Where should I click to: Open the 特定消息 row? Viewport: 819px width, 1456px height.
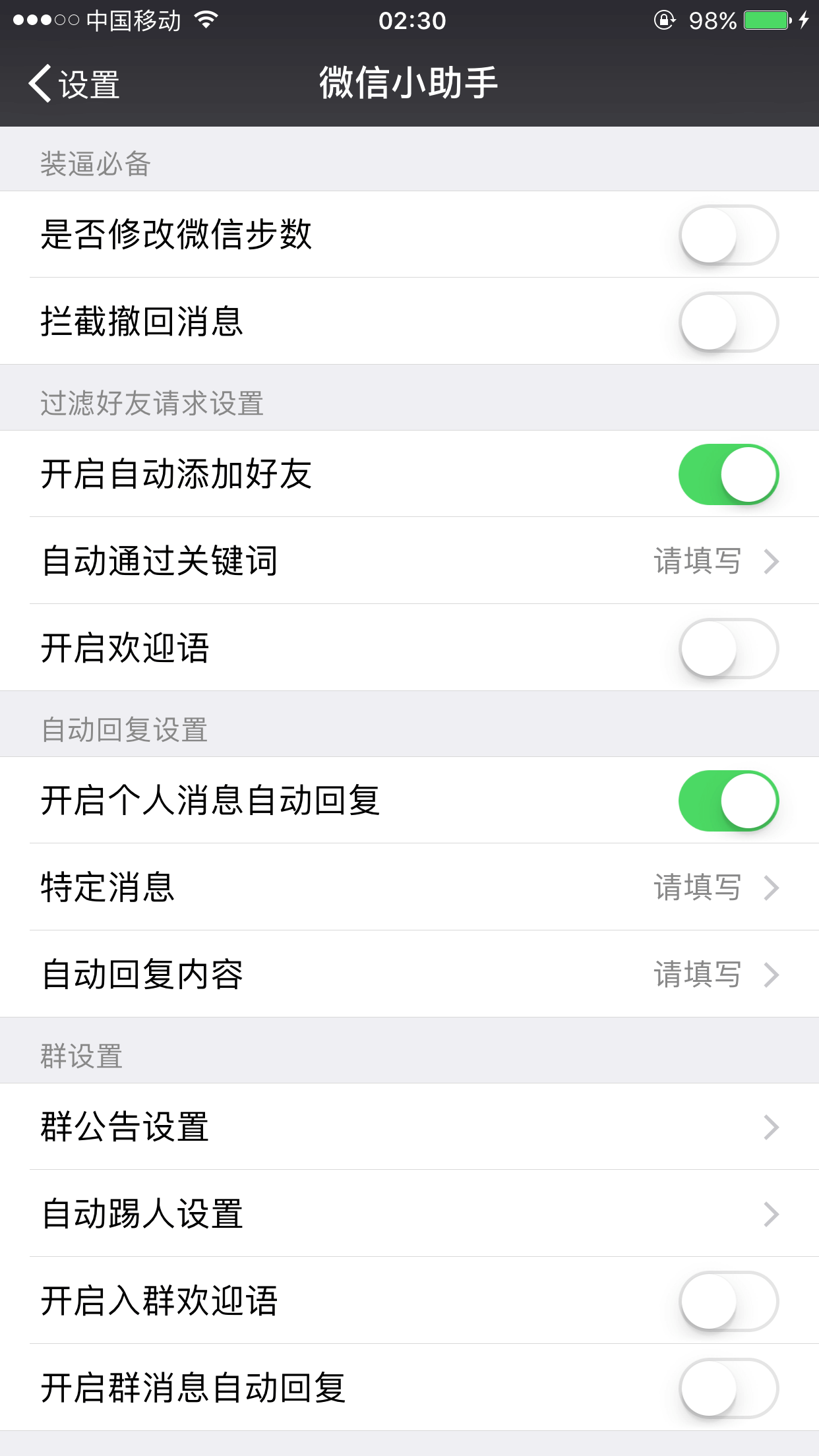click(x=409, y=888)
